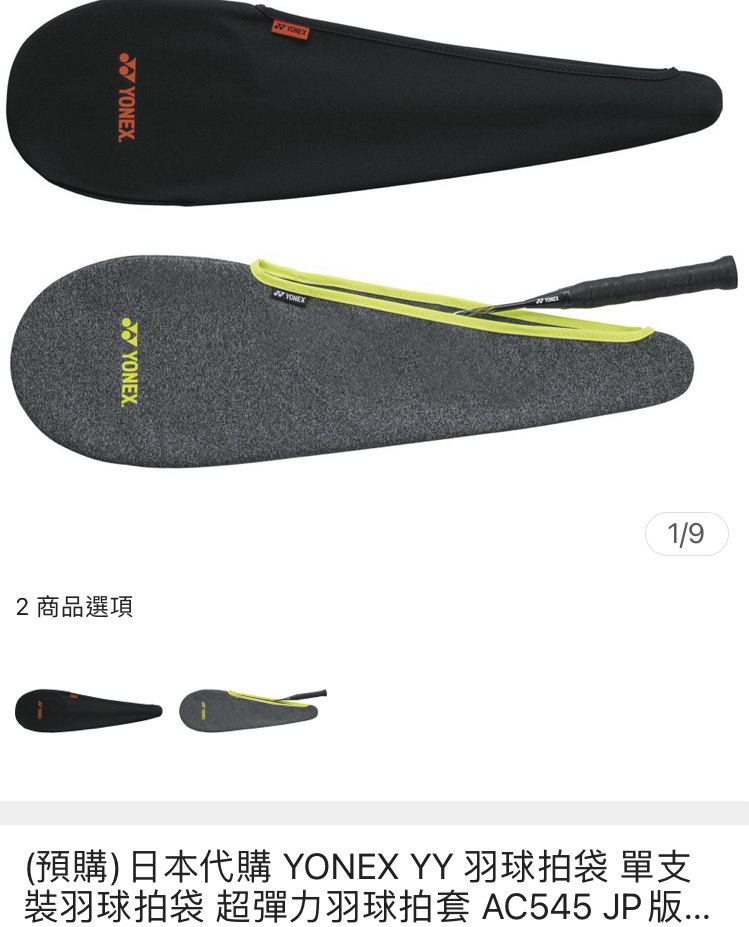
Task: Select the grey and lime racket bag option
Action: 252,709
